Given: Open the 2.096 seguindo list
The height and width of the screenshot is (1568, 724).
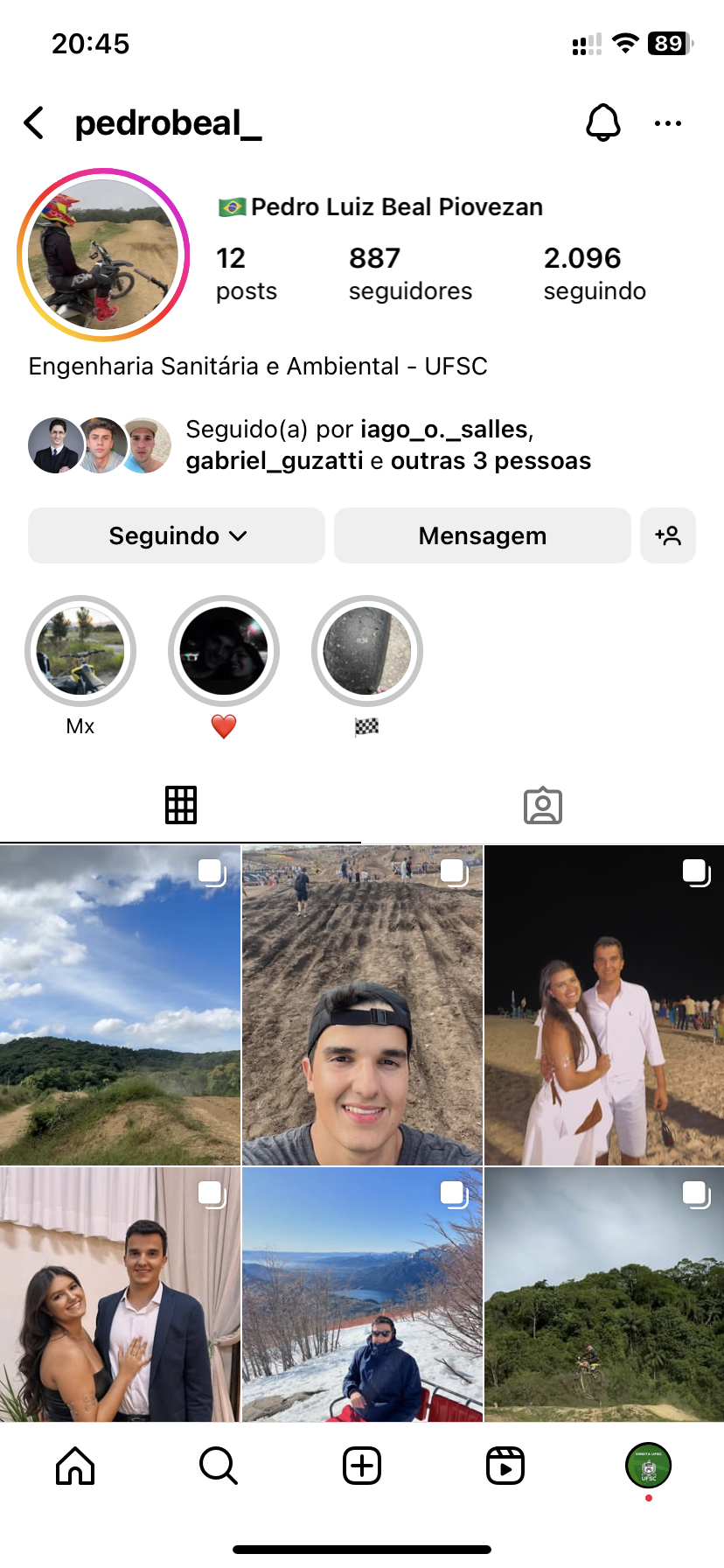Looking at the screenshot, I should [595, 273].
